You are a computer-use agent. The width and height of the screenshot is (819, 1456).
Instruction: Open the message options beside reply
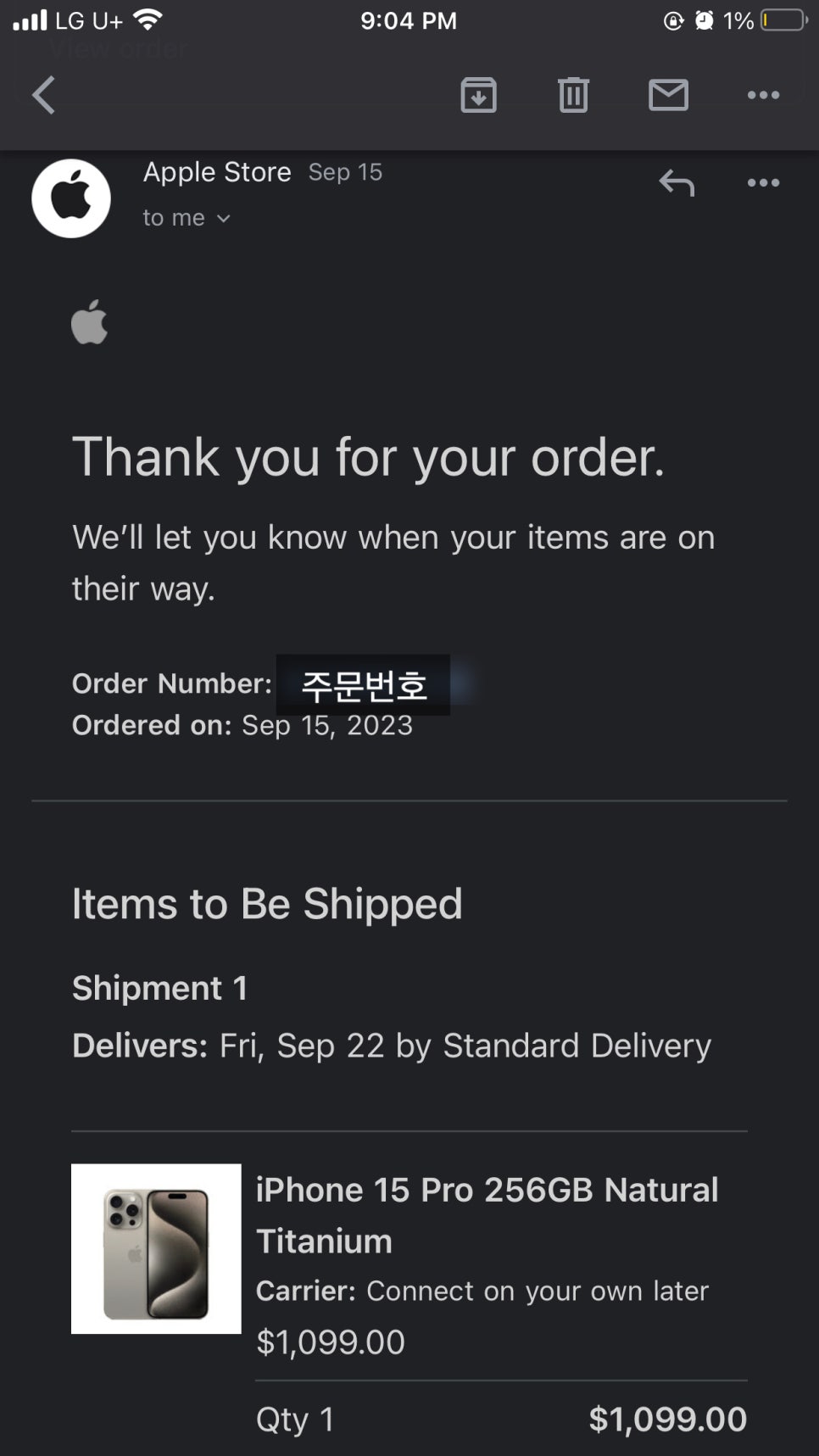(763, 182)
